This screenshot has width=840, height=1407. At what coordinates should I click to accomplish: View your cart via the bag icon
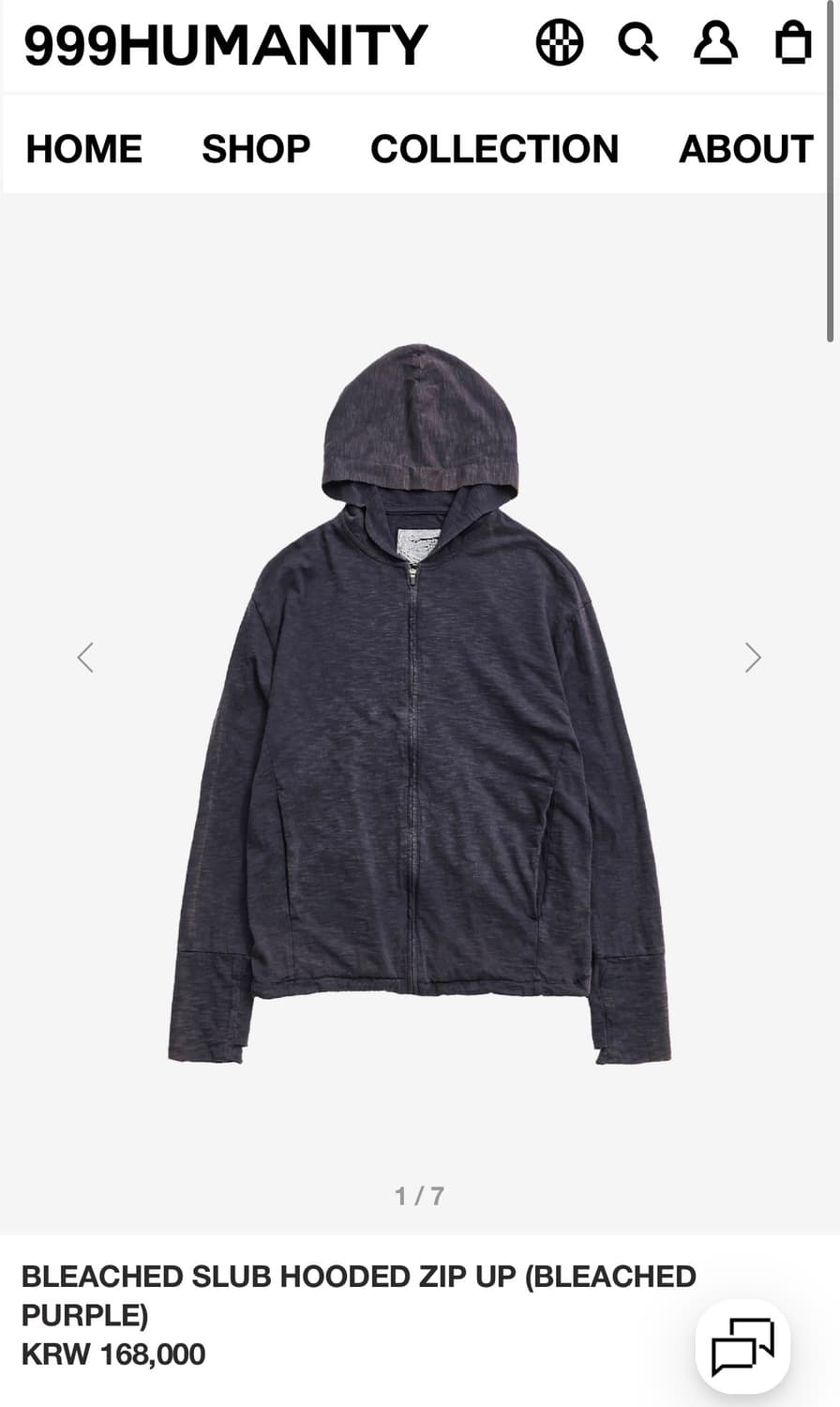tap(792, 41)
